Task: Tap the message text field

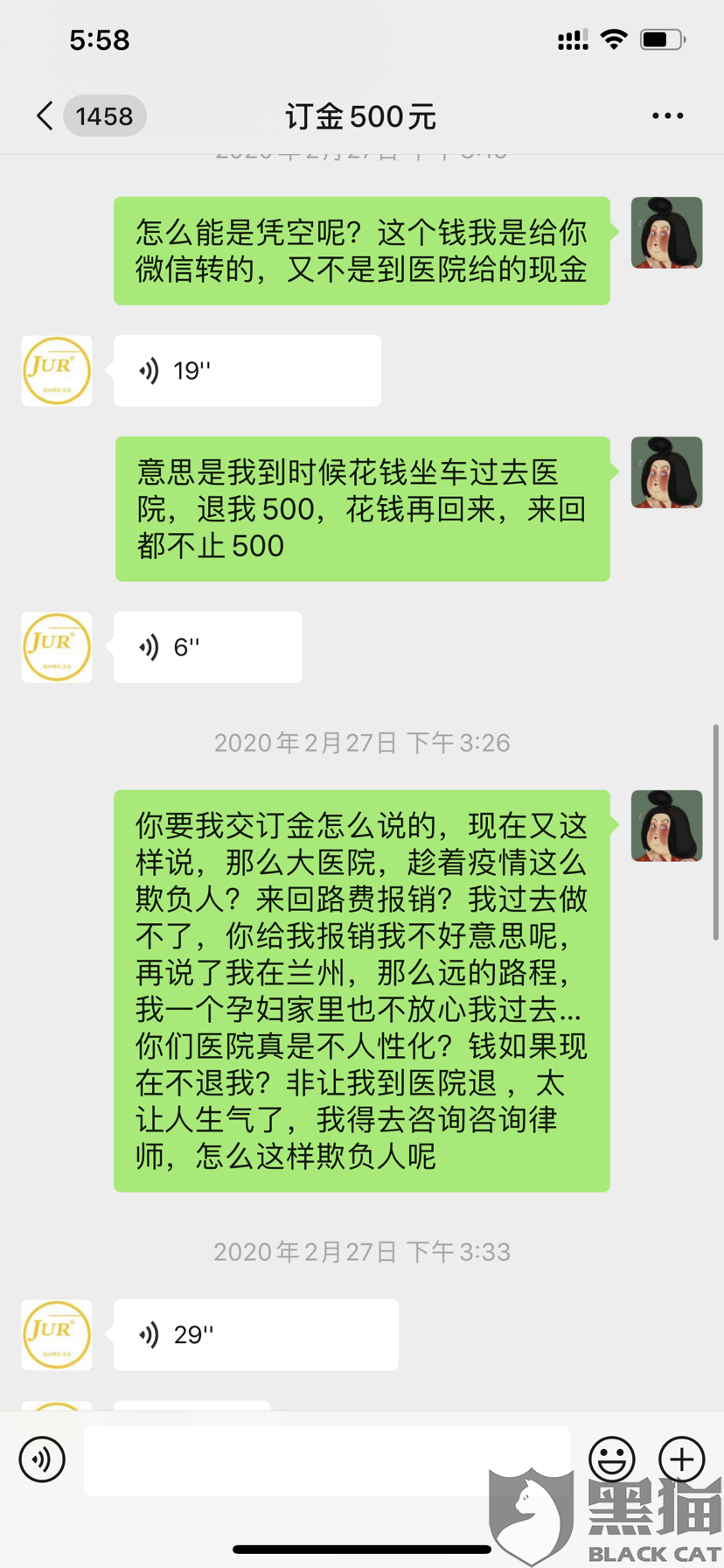Action: (x=326, y=1459)
